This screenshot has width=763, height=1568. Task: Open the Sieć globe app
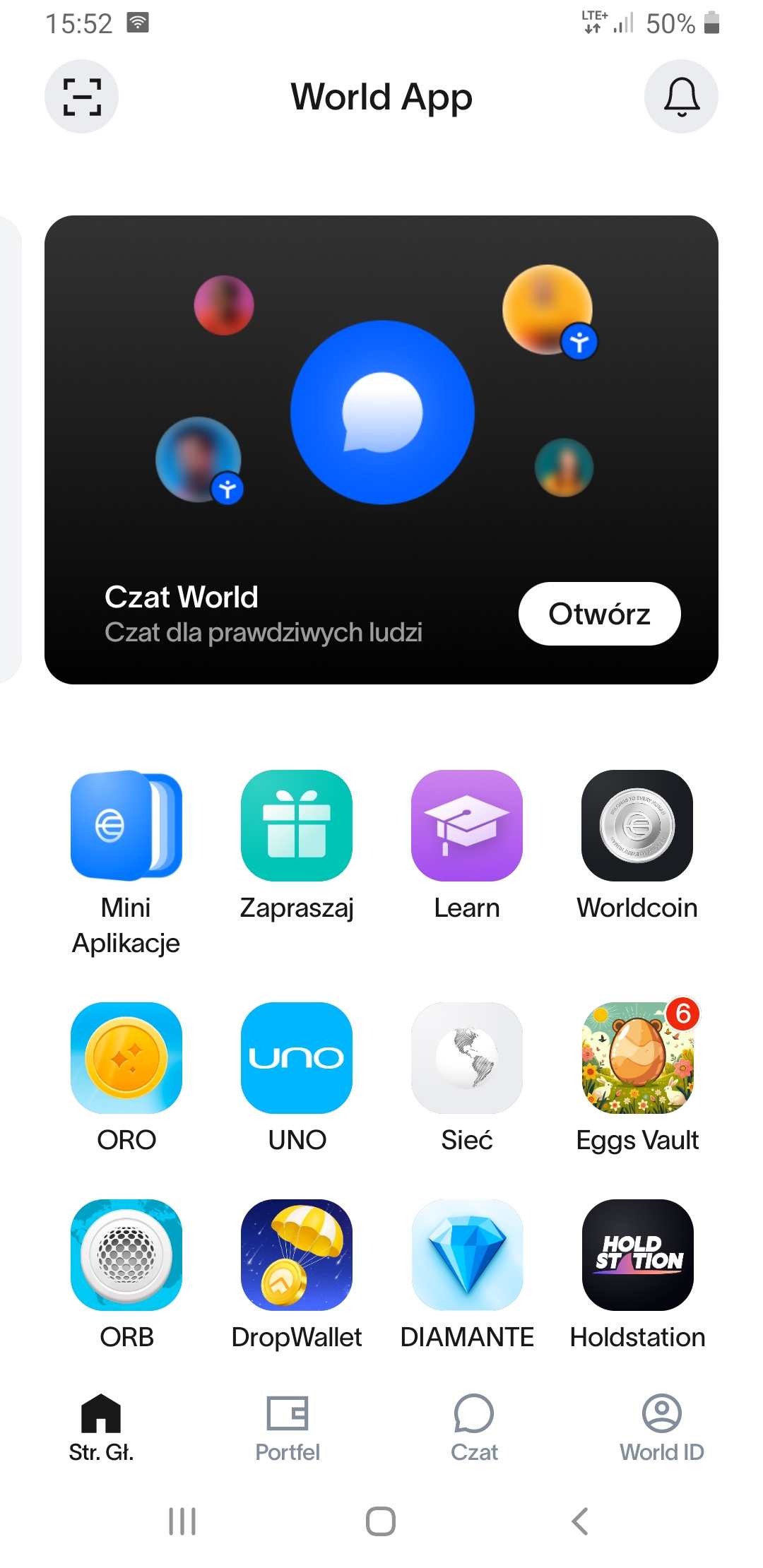(x=467, y=1057)
